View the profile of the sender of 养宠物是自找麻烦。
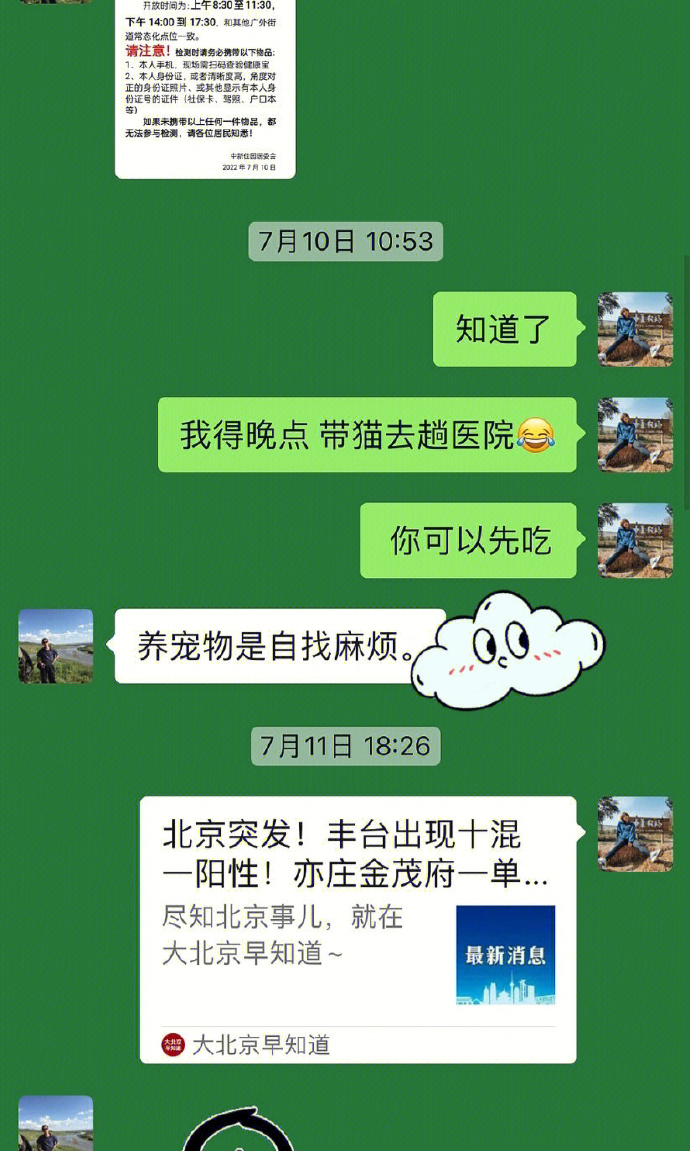 click(56, 646)
